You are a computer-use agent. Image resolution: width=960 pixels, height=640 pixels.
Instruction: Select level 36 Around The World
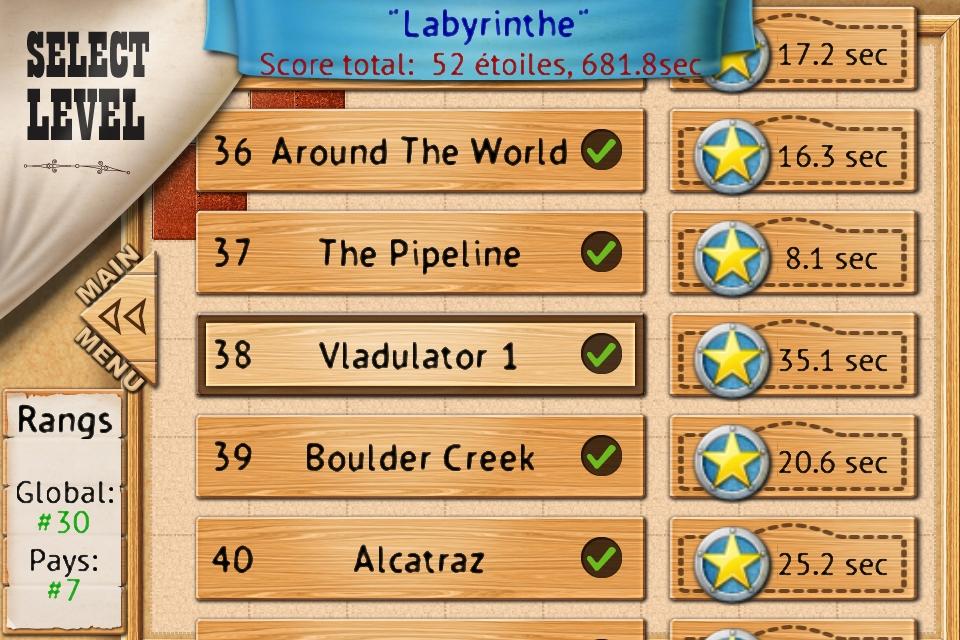(x=419, y=152)
